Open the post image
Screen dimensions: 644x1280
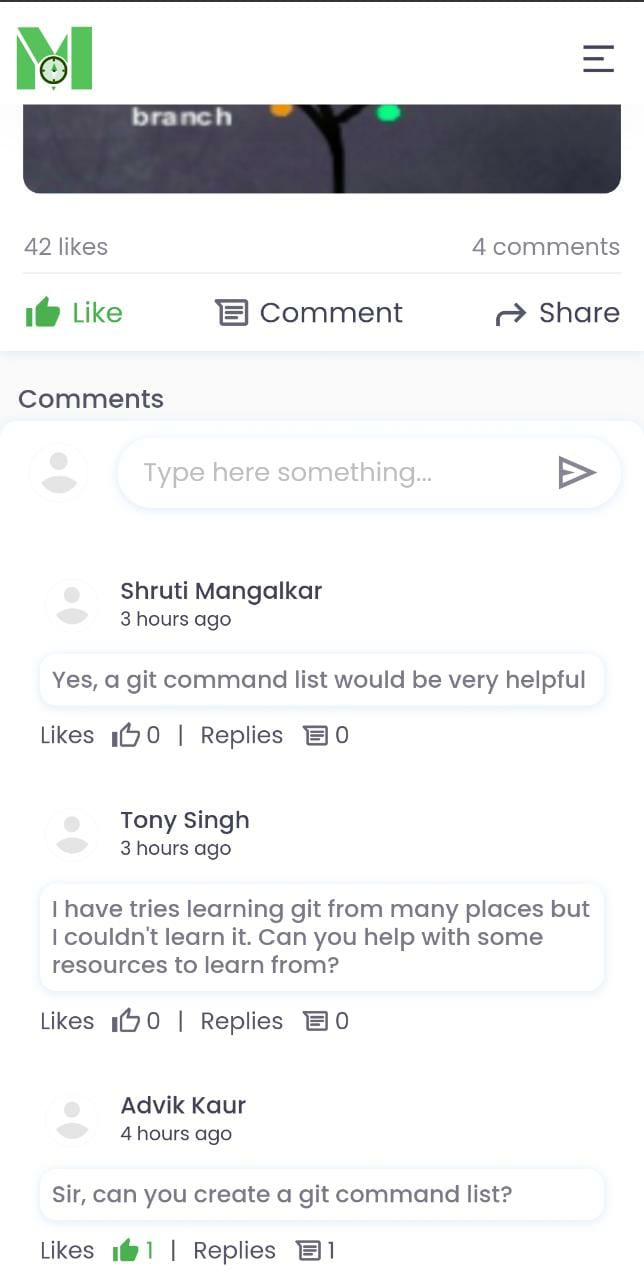322,148
